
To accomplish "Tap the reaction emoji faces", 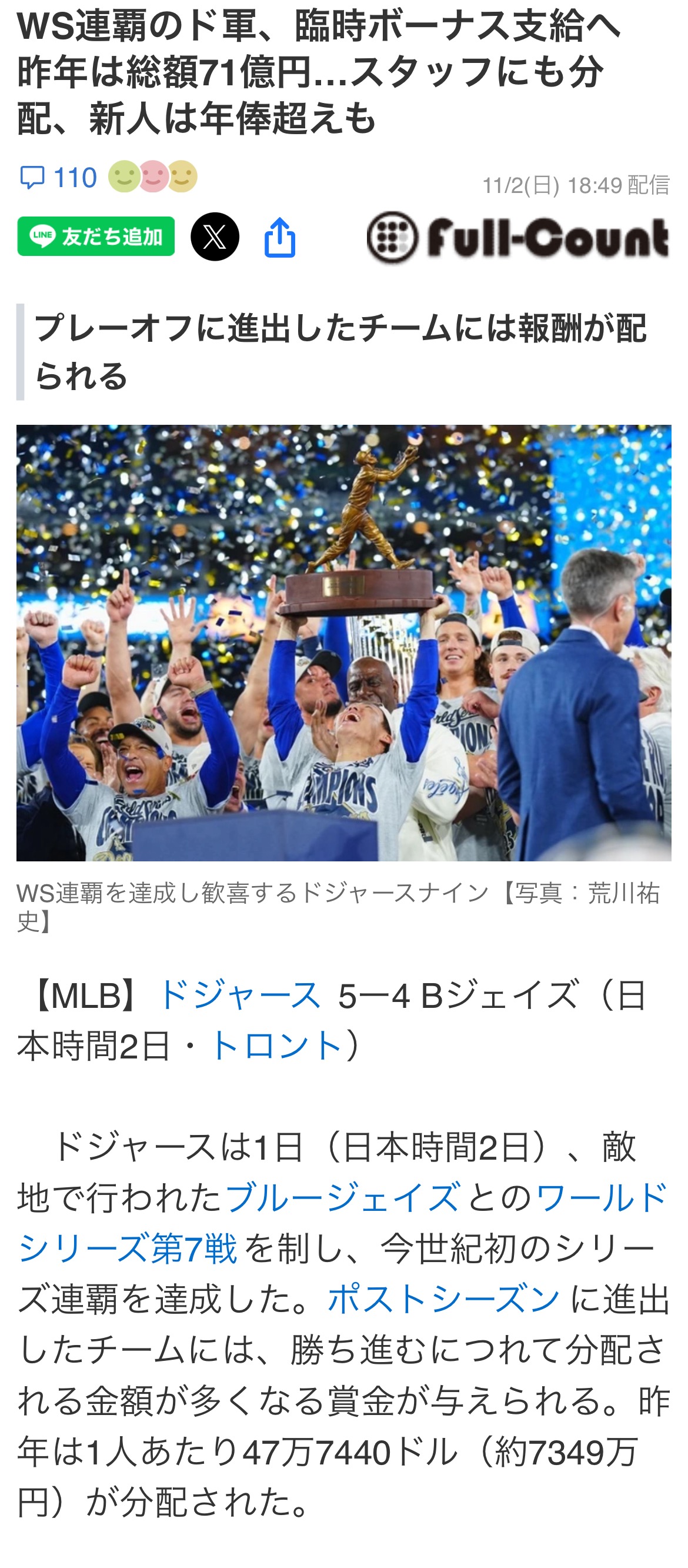I will pos(153,177).
